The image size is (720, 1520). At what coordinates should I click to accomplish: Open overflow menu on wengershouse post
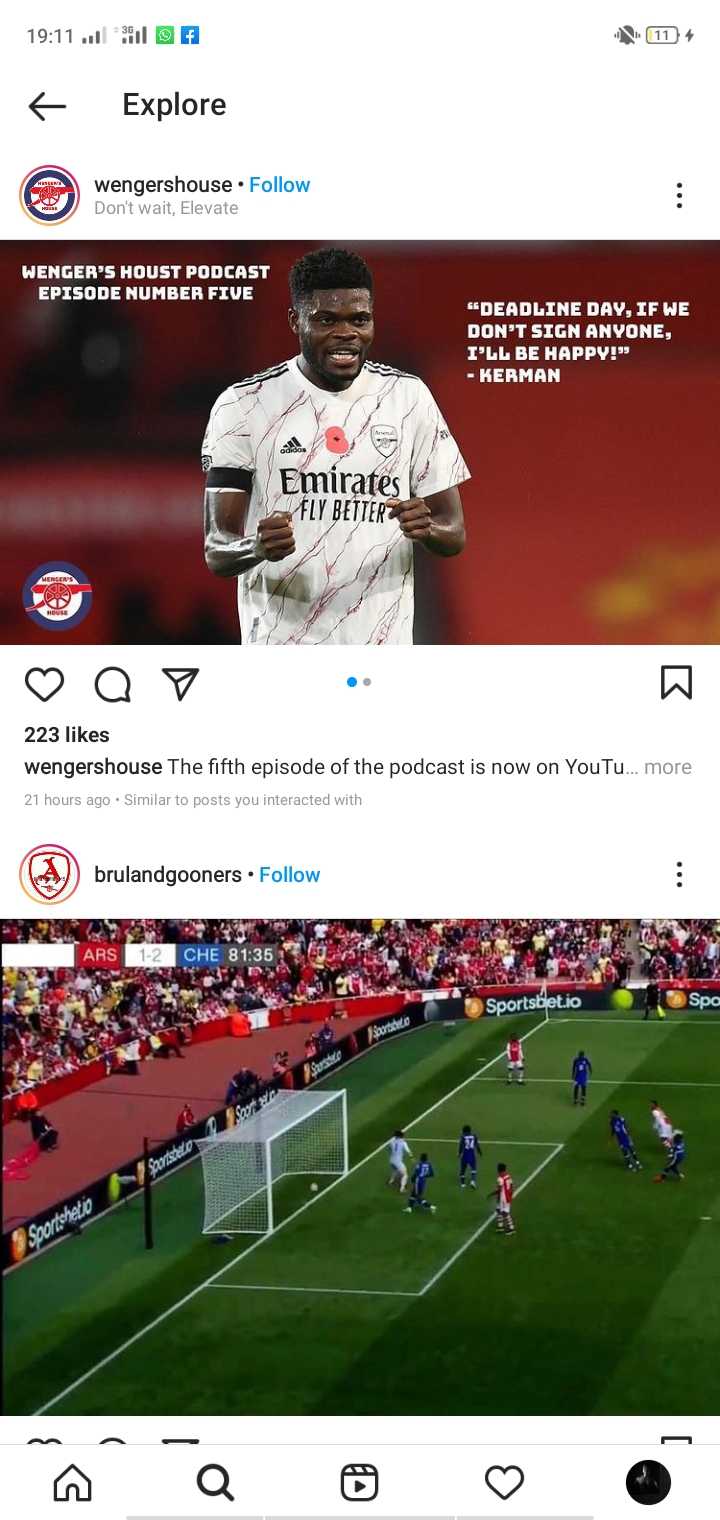pyautogui.click(x=679, y=195)
